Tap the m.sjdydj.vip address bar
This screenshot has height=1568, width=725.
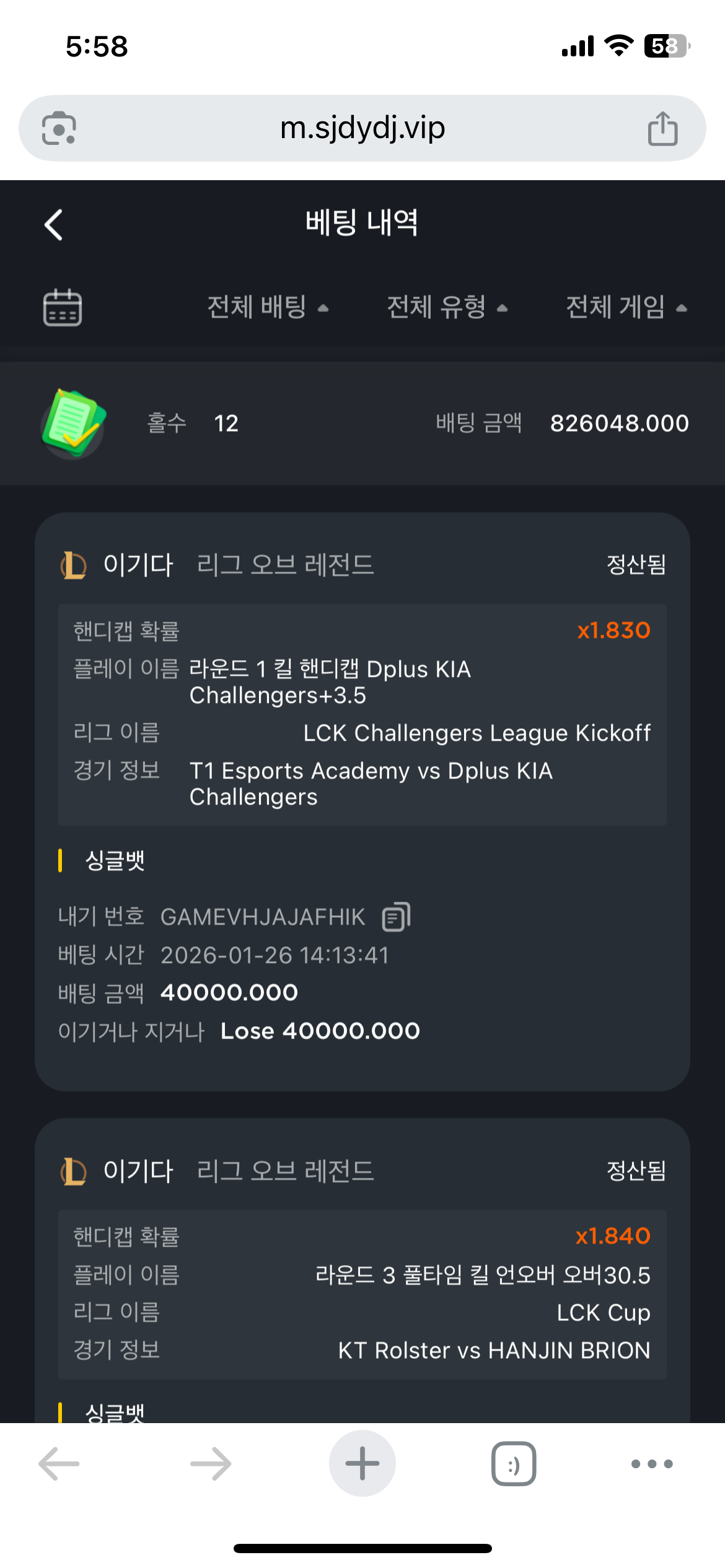[362, 128]
